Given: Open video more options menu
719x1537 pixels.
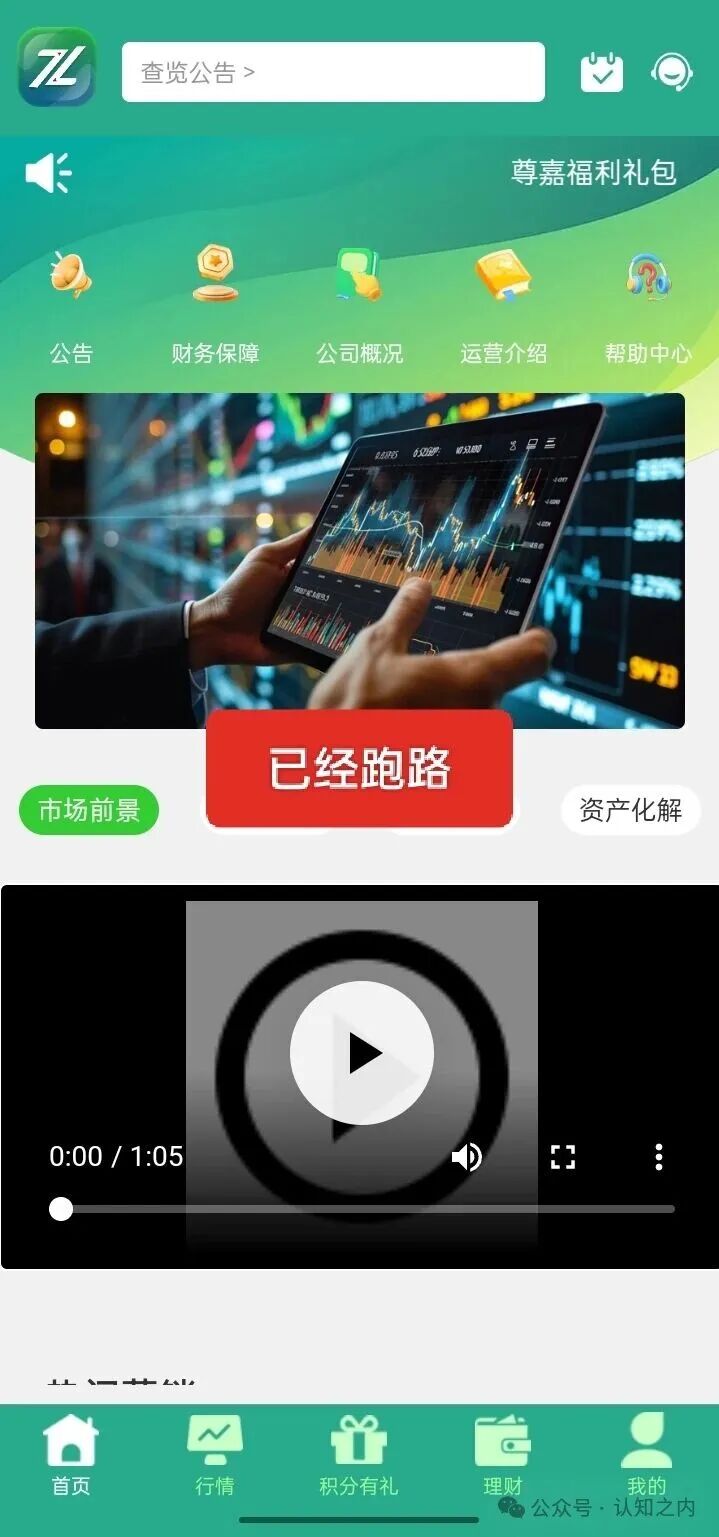Looking at the screenshot, I should click(658, 1157).
